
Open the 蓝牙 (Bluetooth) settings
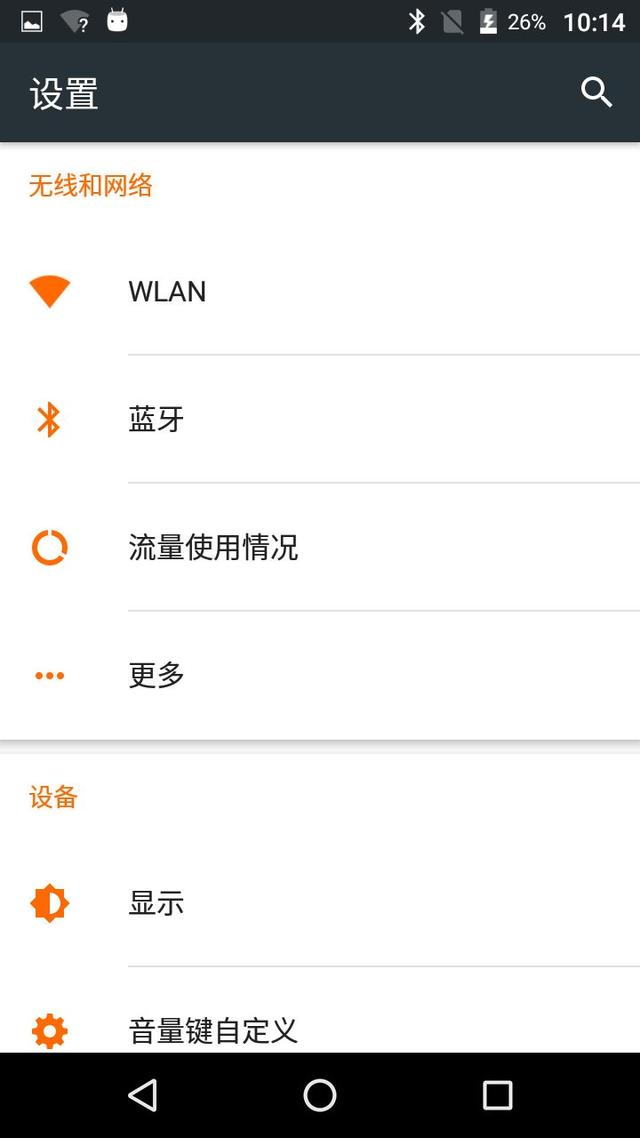tap(320, 419)
